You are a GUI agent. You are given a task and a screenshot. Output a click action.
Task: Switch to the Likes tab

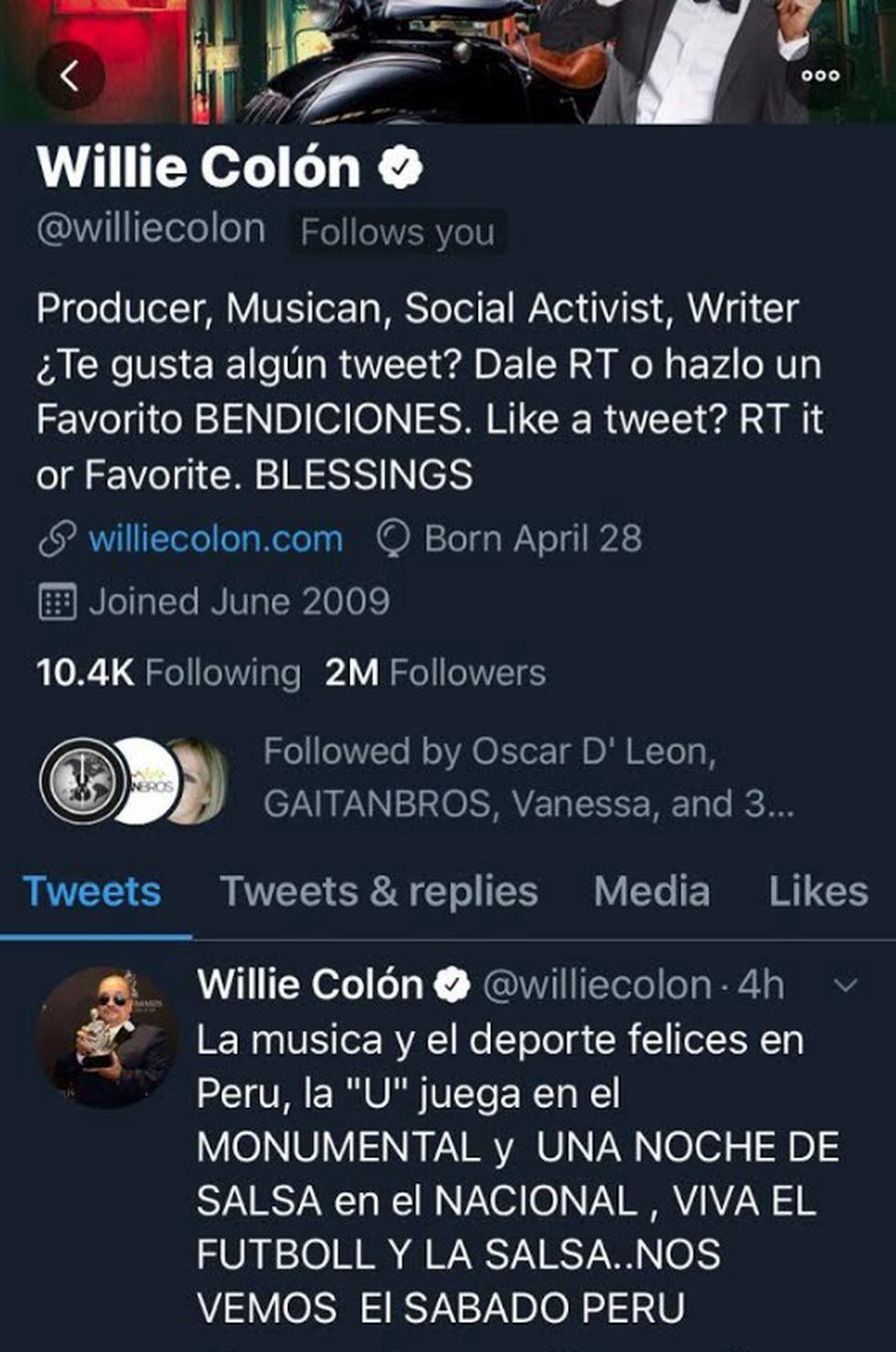point(817,891)
